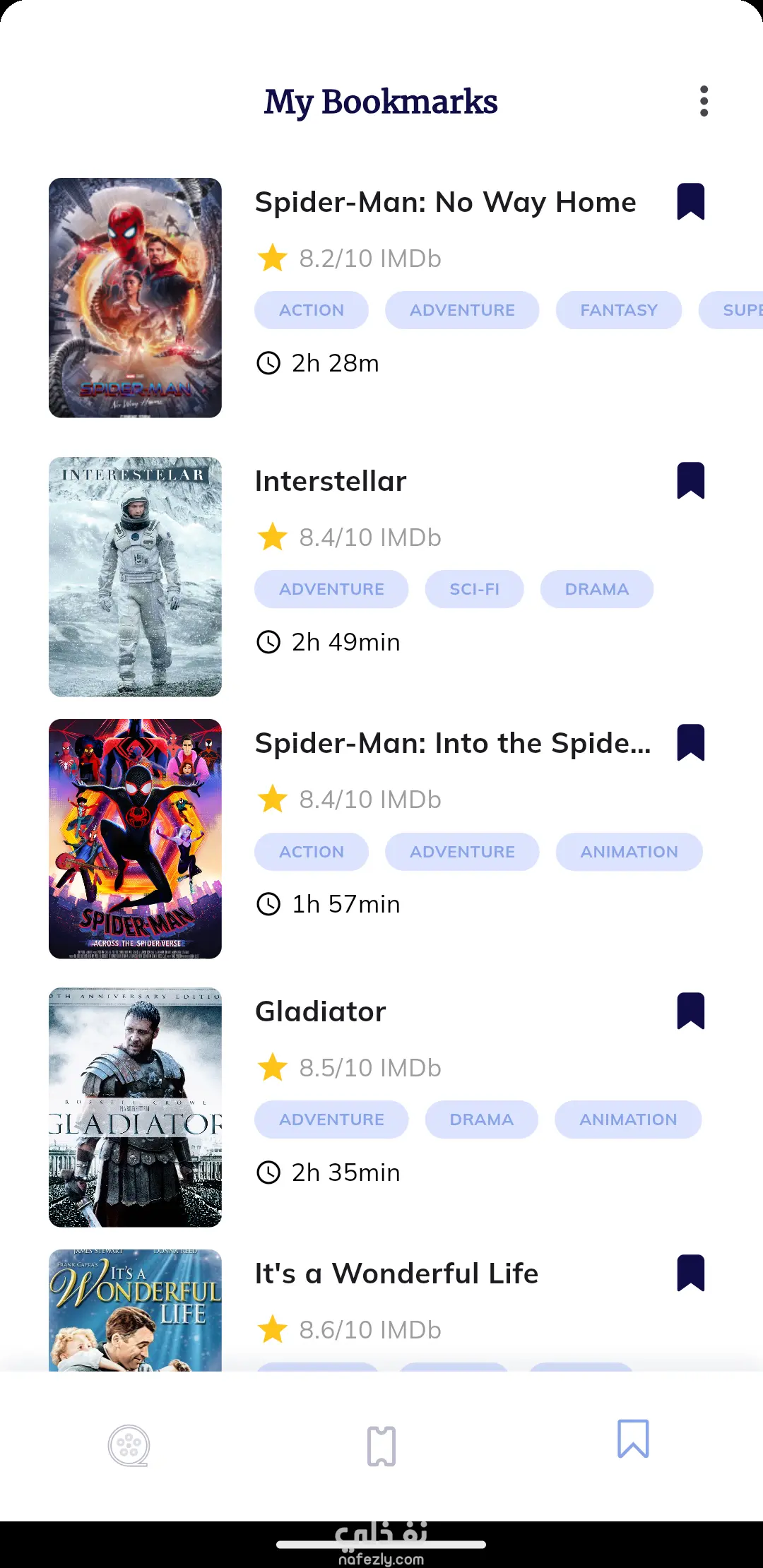Toggle bookmark on Spider-Man: Into the Spider-Verse
The image size is (763, 1568).
point(691,743)
